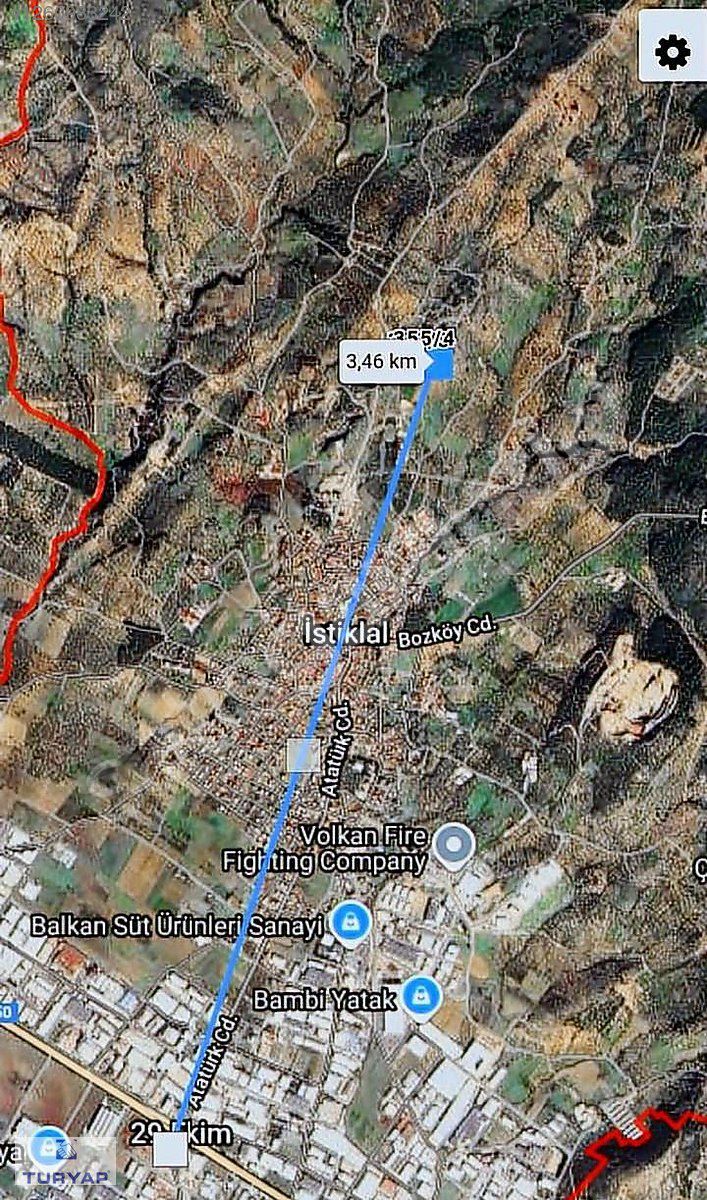The width and height of the screenshot is (707, 1200).
Task: Open the settings gear
Action: (673, 51)
